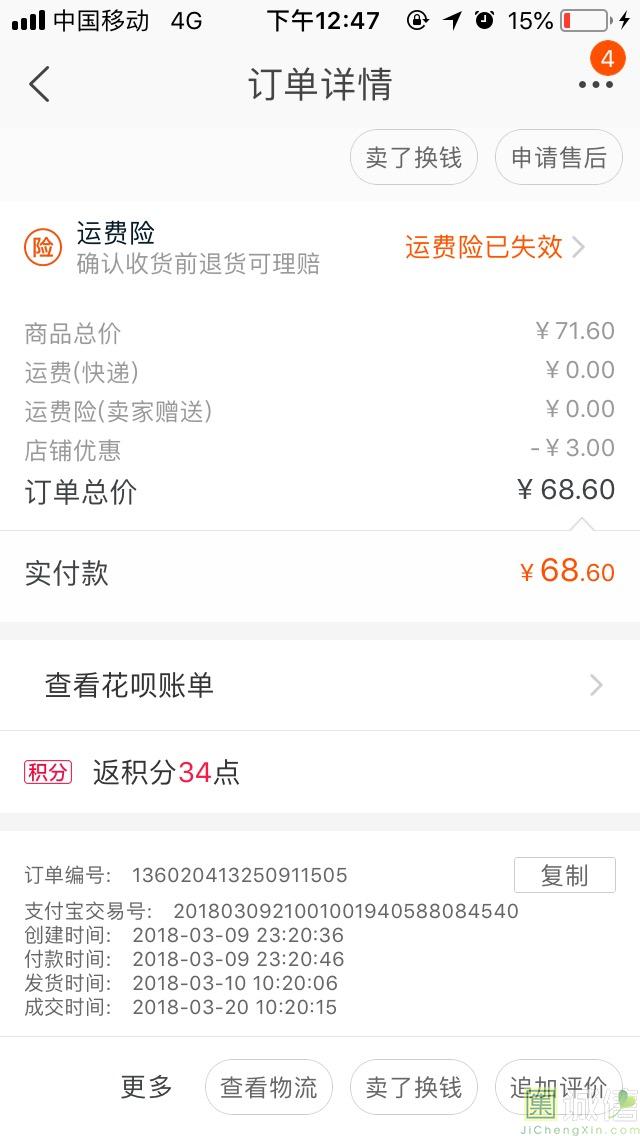640x1136 pixels.
Task: Copy the order number with 复制
Action: click(565, 875)
